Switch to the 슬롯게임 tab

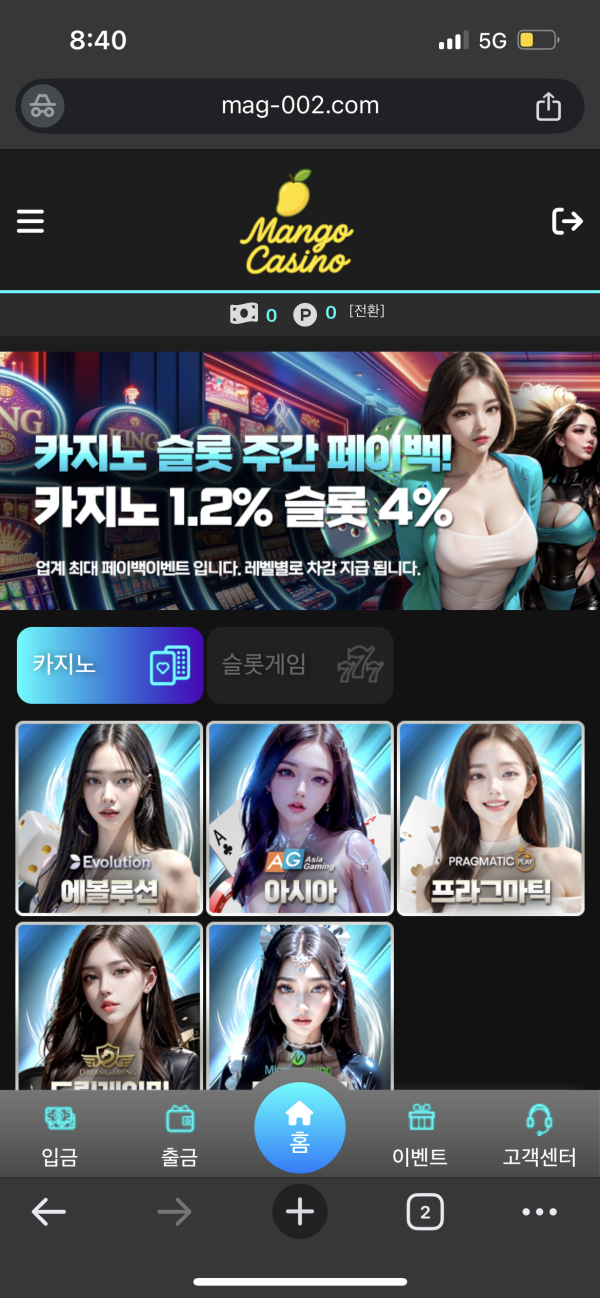[299, 665]
